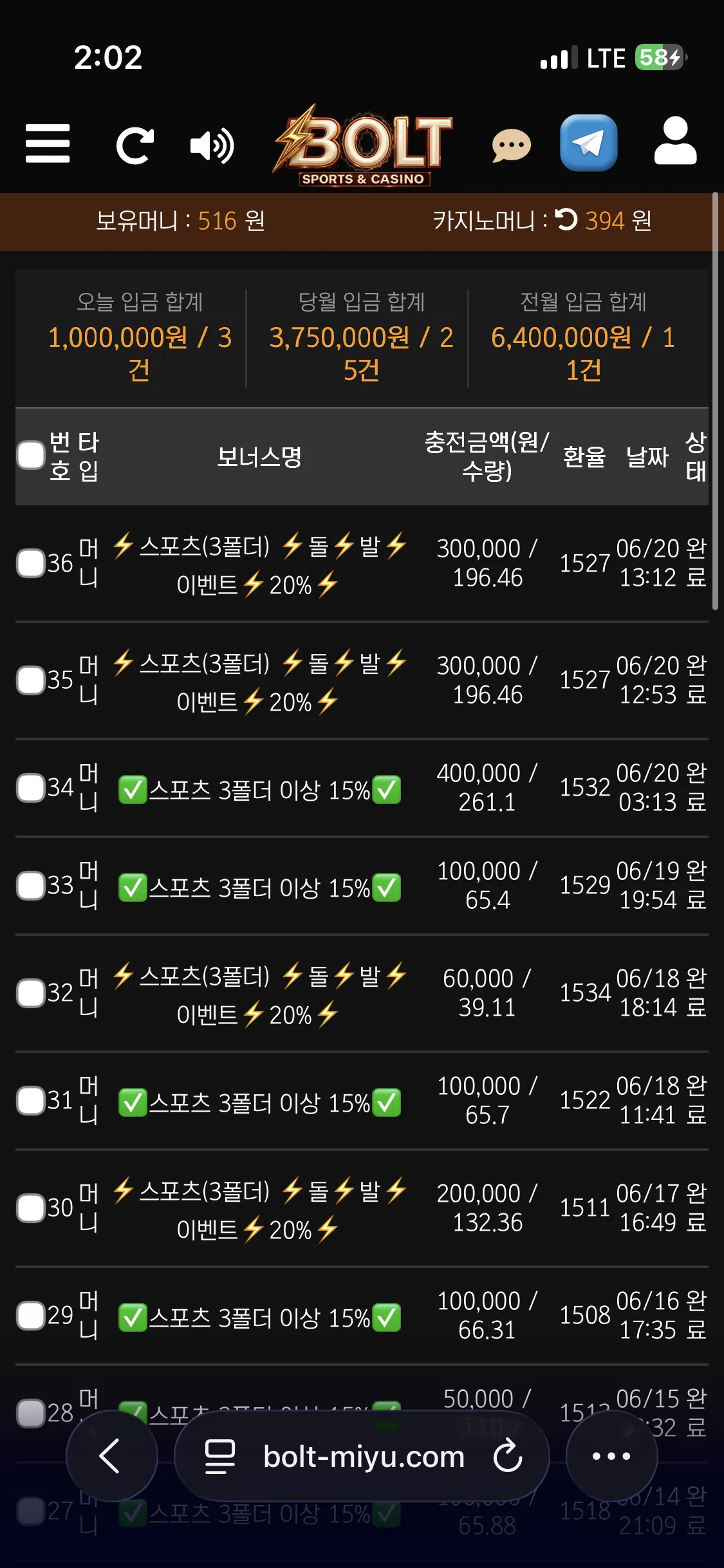Toggle the sound speaker icon
724x1568 pixels.
(212, 145)
